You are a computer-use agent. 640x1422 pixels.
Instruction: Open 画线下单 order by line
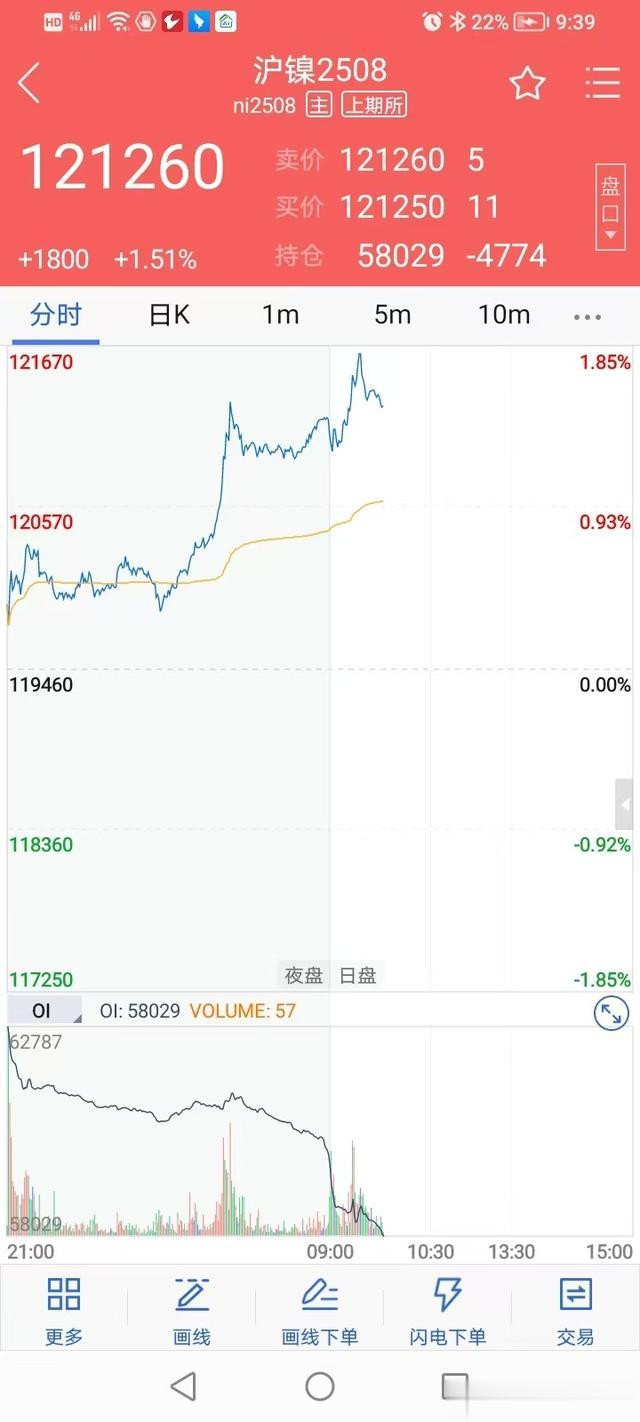click(x=320, y=1310)
